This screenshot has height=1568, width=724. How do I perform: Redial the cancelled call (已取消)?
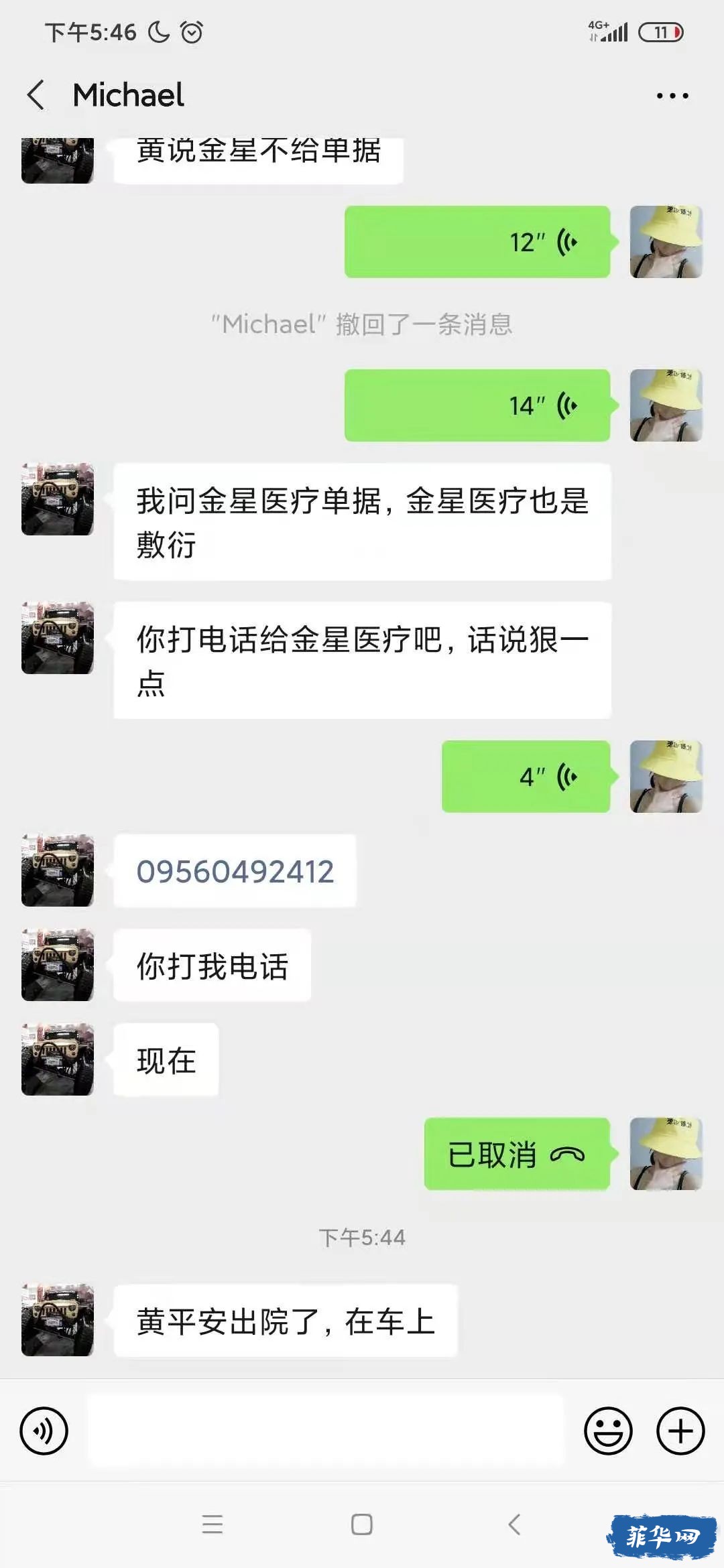(x=516, y=1154)
